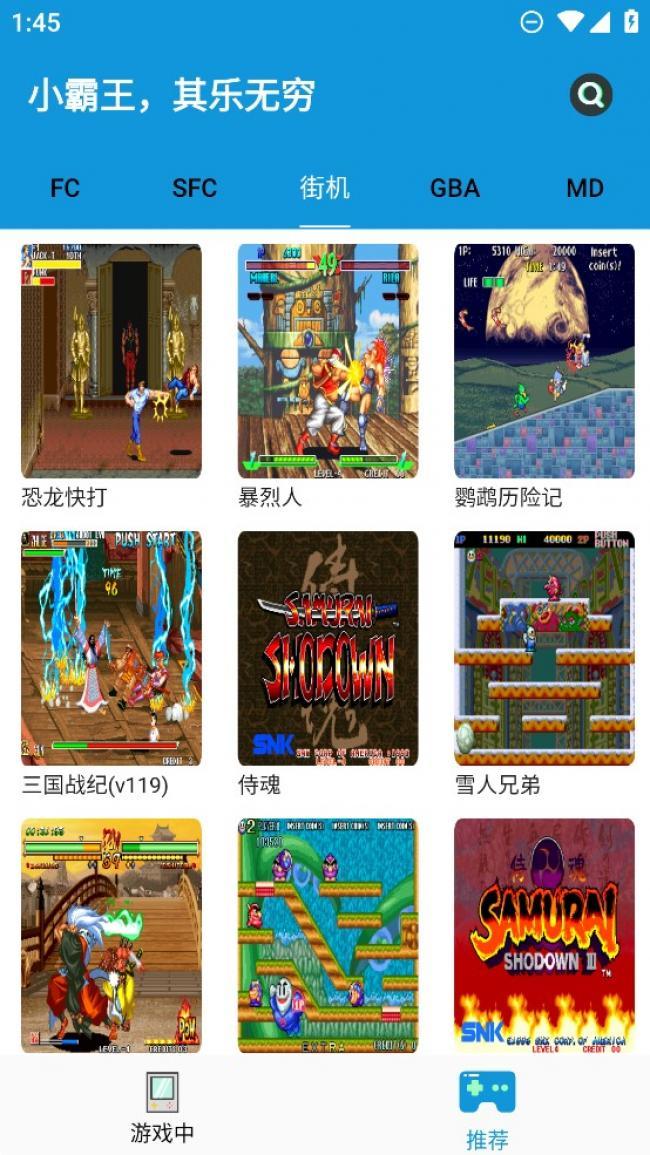The image size is (650, 1155).
Task: Select the 街机 tab
Action: [325, 188]
